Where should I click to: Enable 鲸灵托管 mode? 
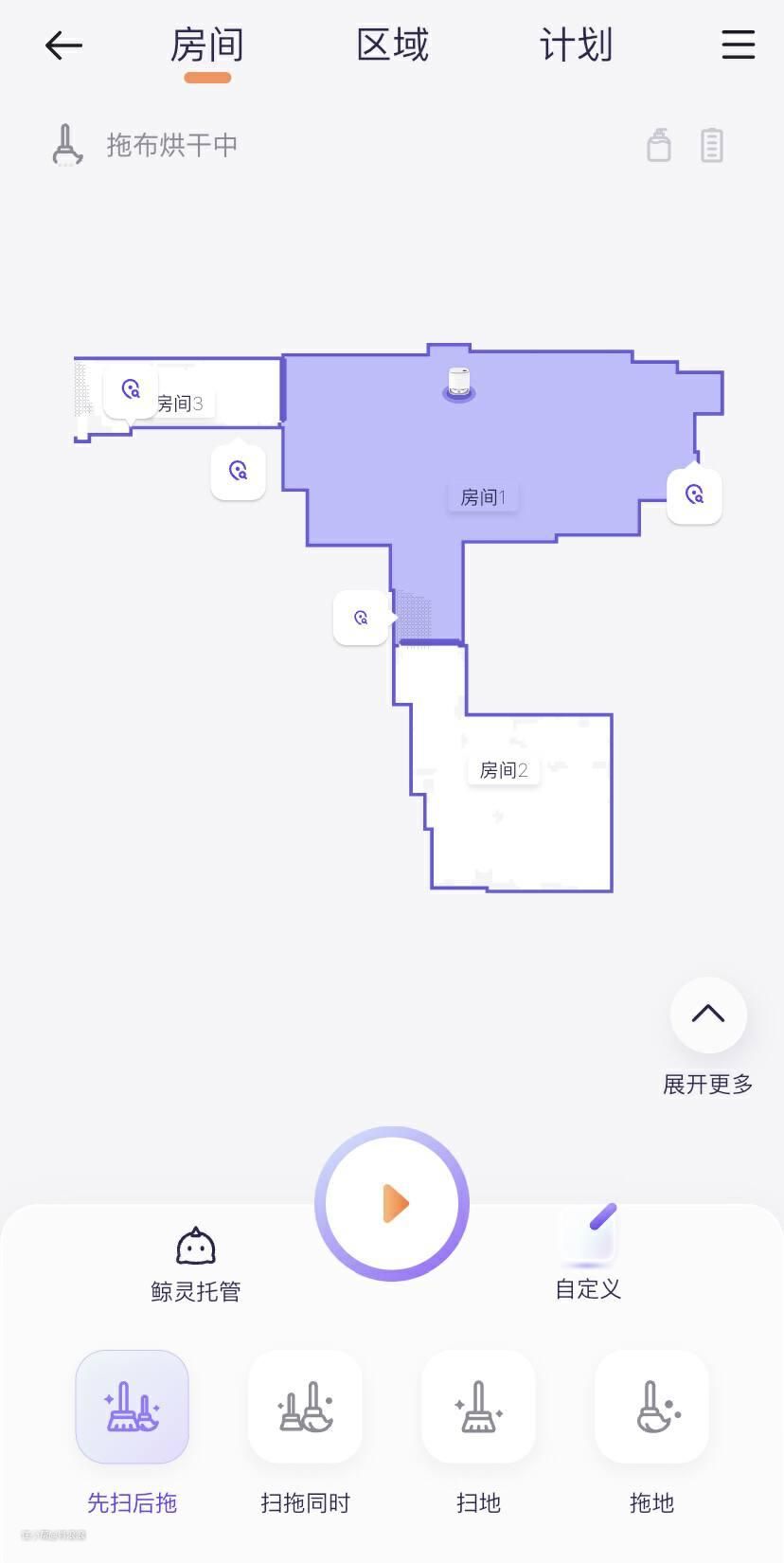(x=196, y=1265)
